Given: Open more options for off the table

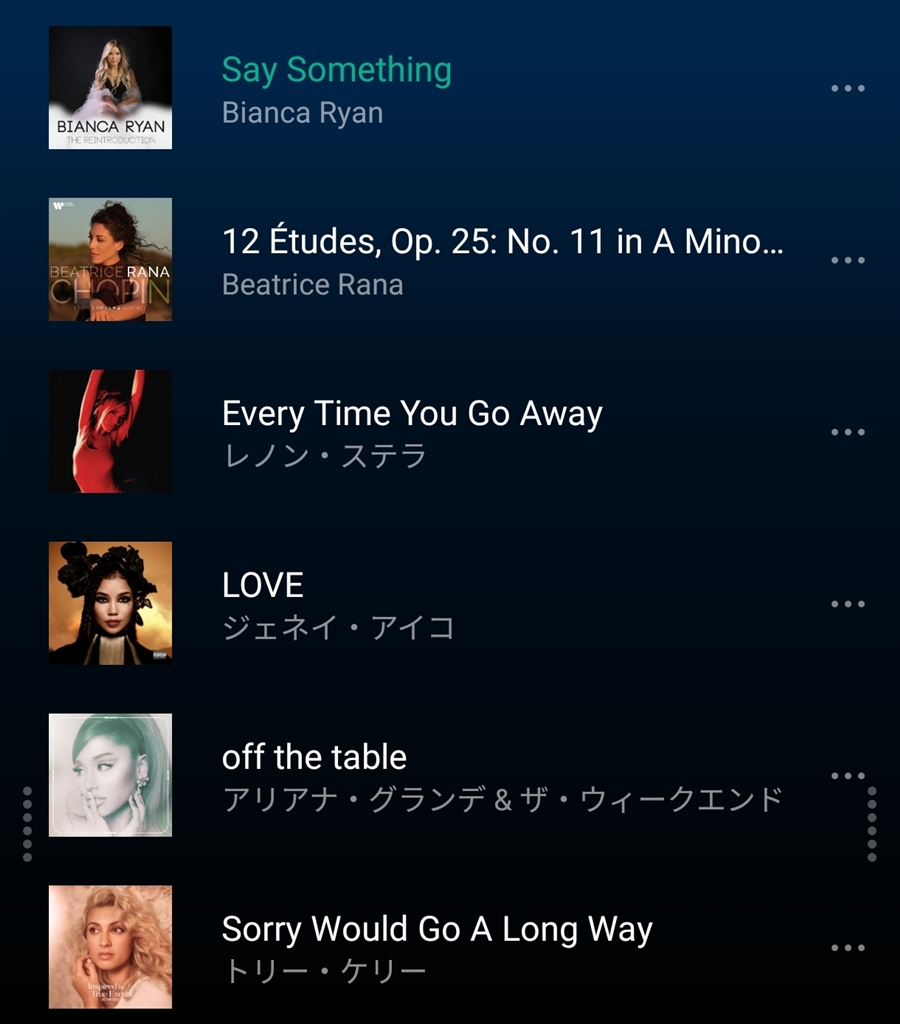Looking at the screenshot, I should (x=847, y=776).
